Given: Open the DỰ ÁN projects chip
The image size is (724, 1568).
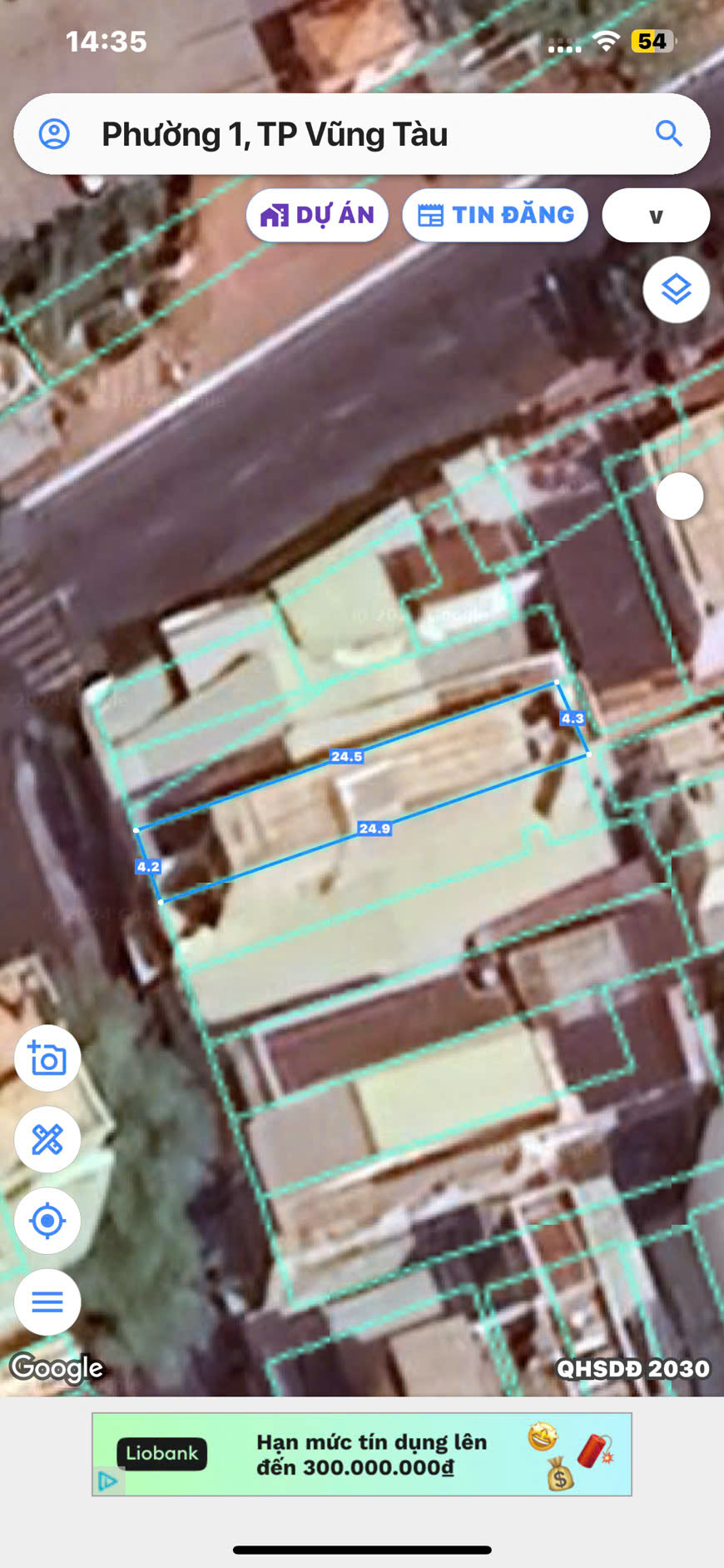Looking at the screenshot, I should click(317, 216).
